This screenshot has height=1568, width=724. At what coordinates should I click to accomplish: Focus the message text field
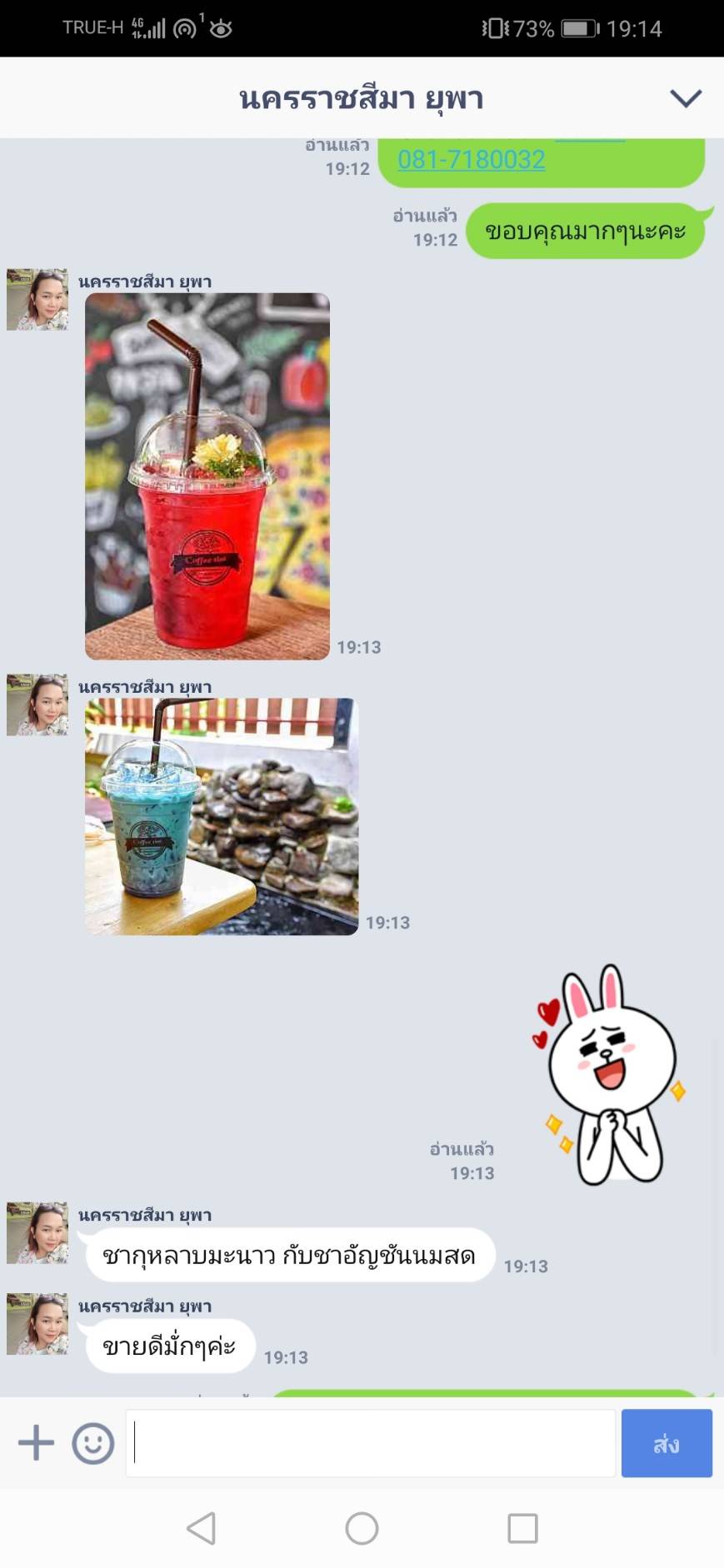tap(371, 1443)
